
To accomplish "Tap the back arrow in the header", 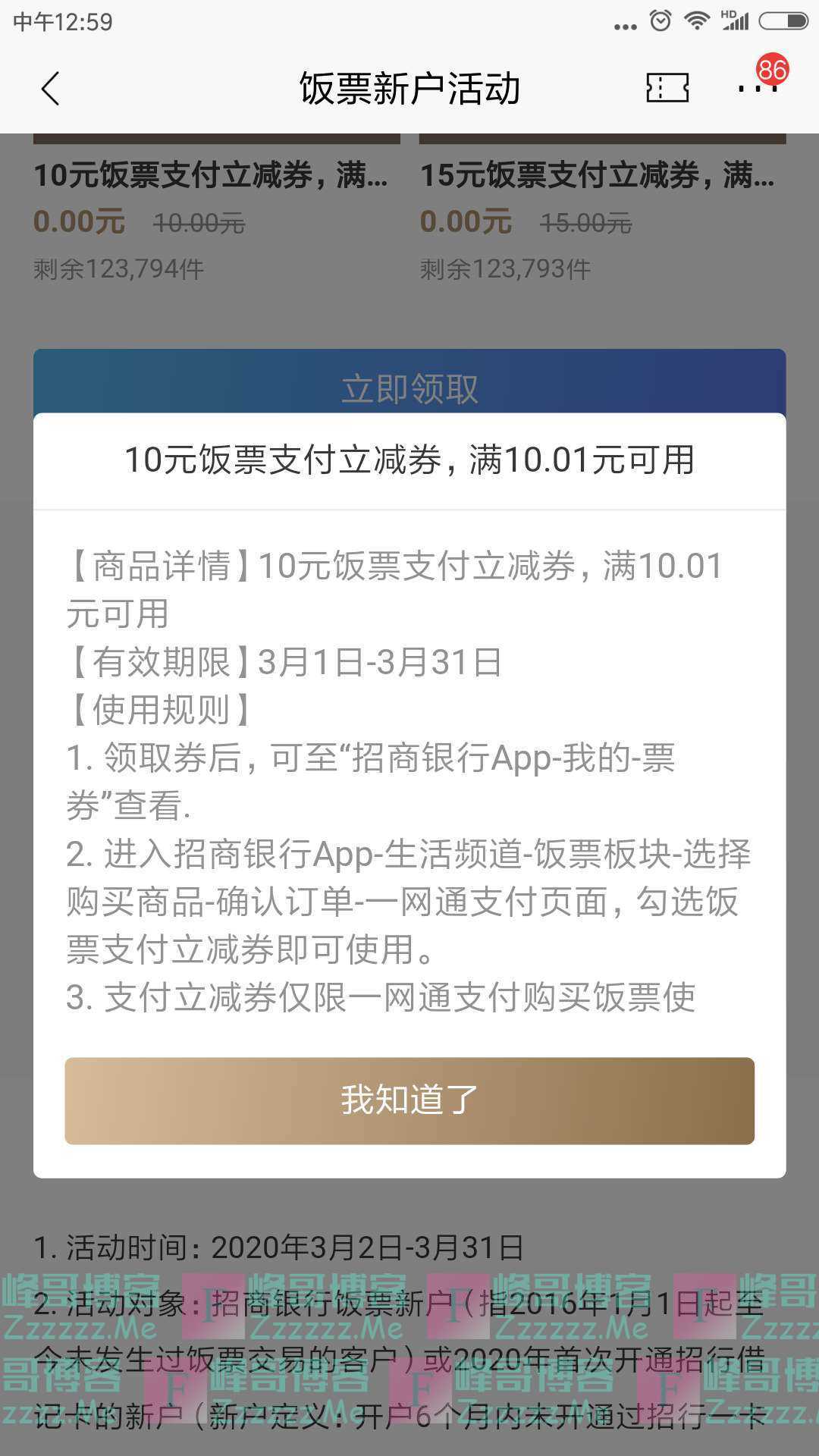I will 50,89.
